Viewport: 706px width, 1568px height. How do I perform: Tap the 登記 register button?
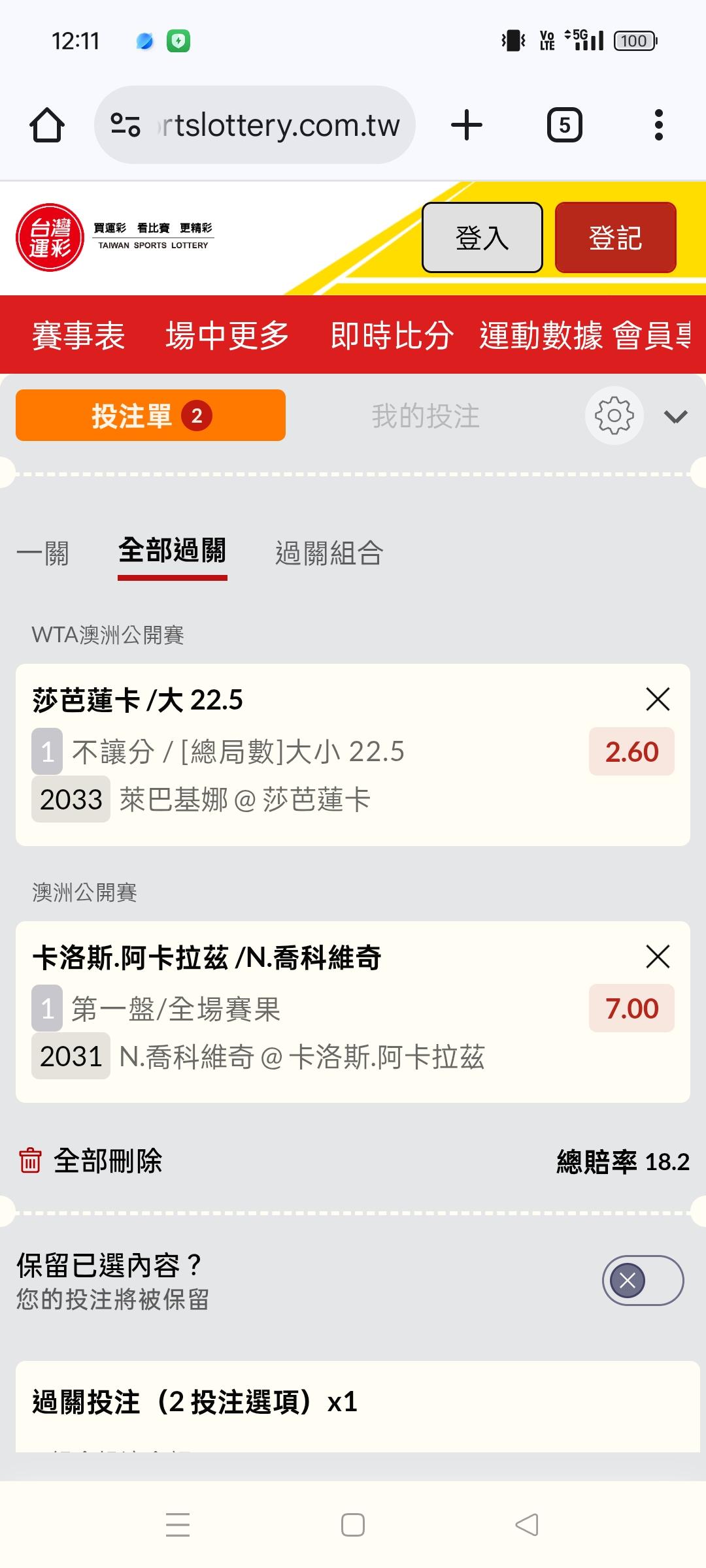coord(615,237)
